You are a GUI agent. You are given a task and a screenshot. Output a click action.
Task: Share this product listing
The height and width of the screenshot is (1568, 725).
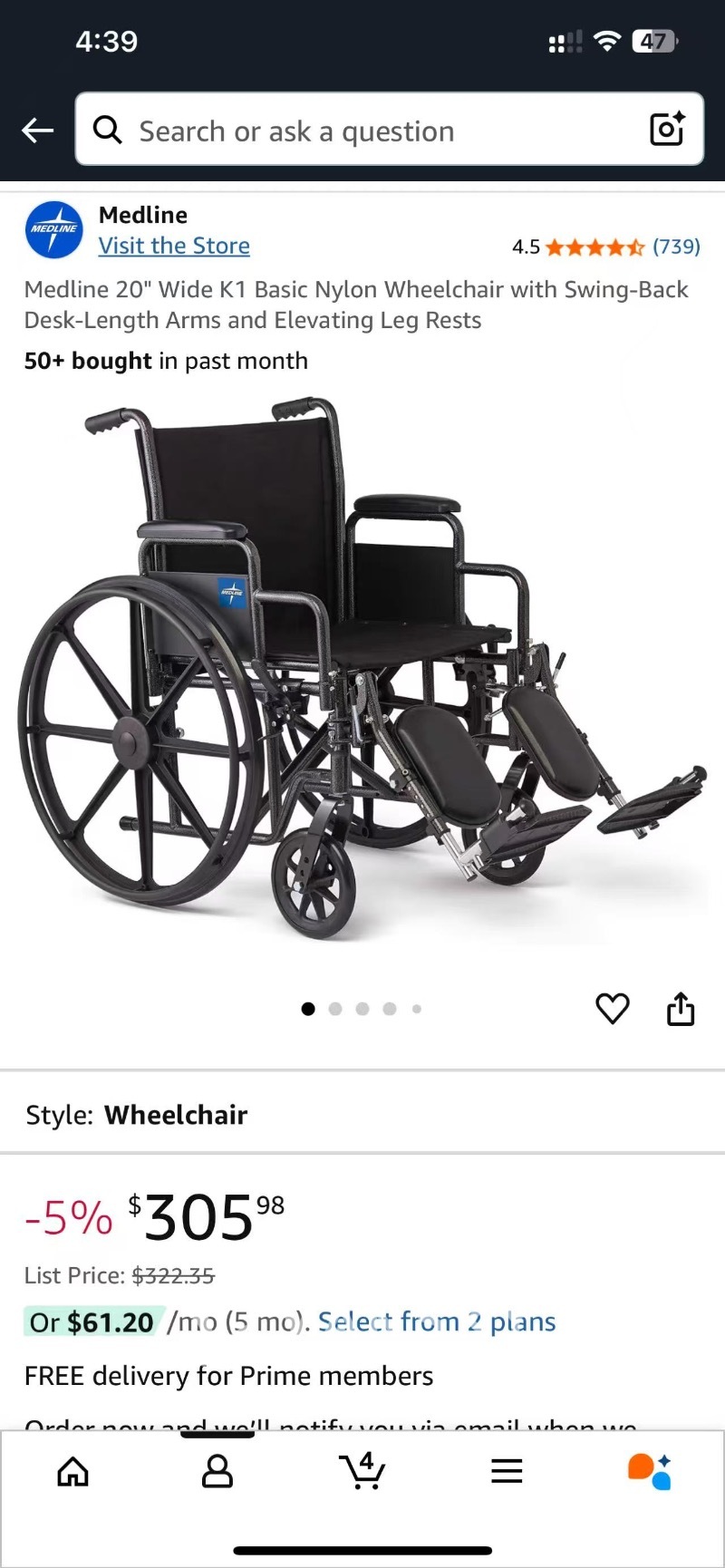[x=681, y=1008]
